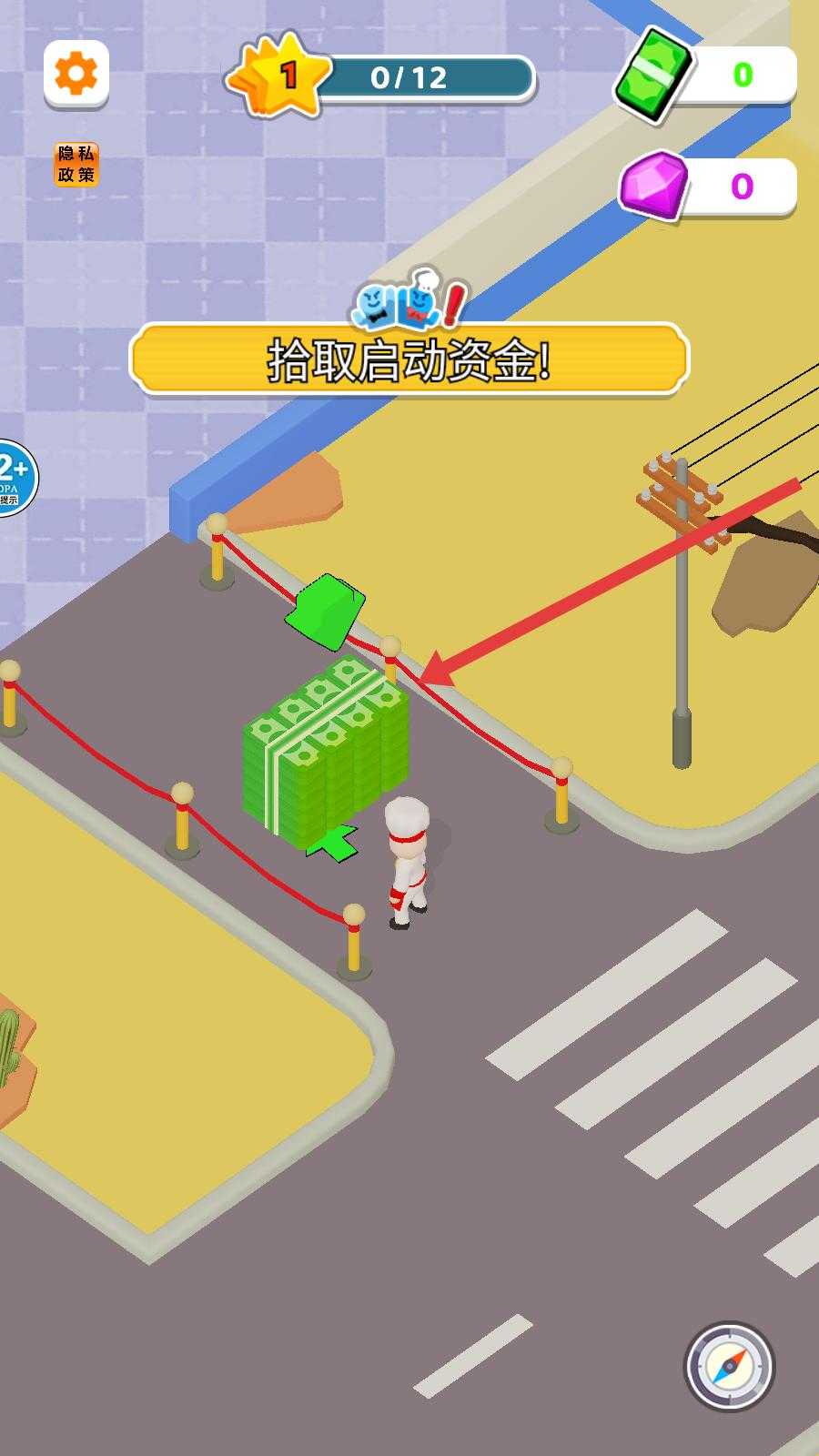Screen dimensions: 819x1456
Task: Open the settings gear
Action: pyautogui.click(x=76, y=74)
